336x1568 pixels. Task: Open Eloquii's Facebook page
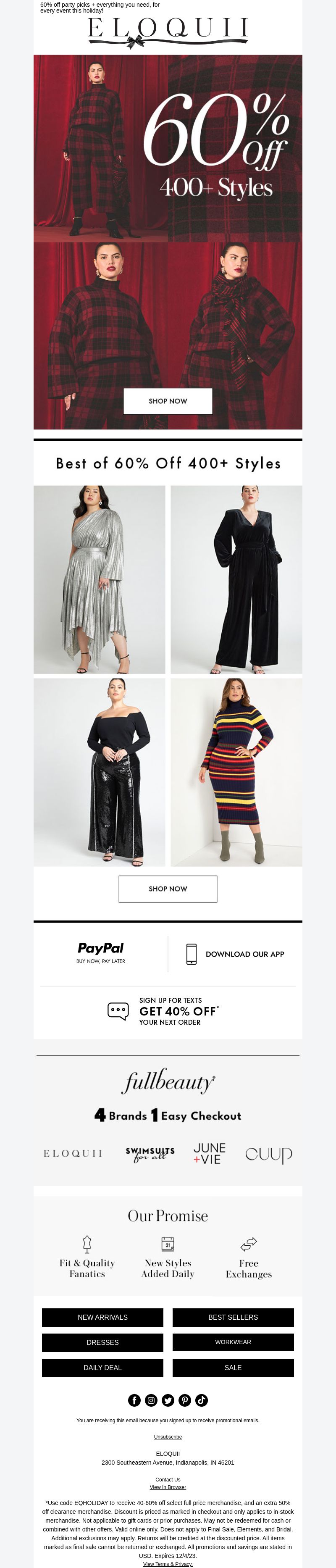[134, 1400]
